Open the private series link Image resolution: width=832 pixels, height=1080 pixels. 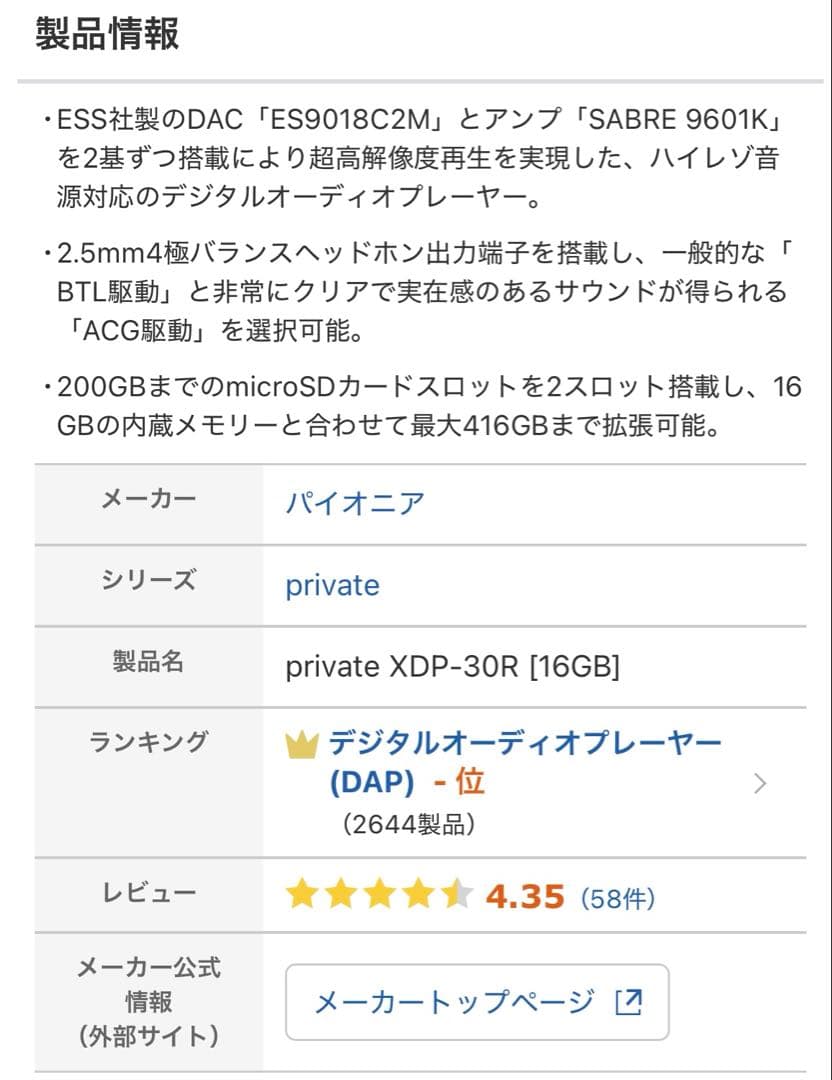click(x=331, y=585)
